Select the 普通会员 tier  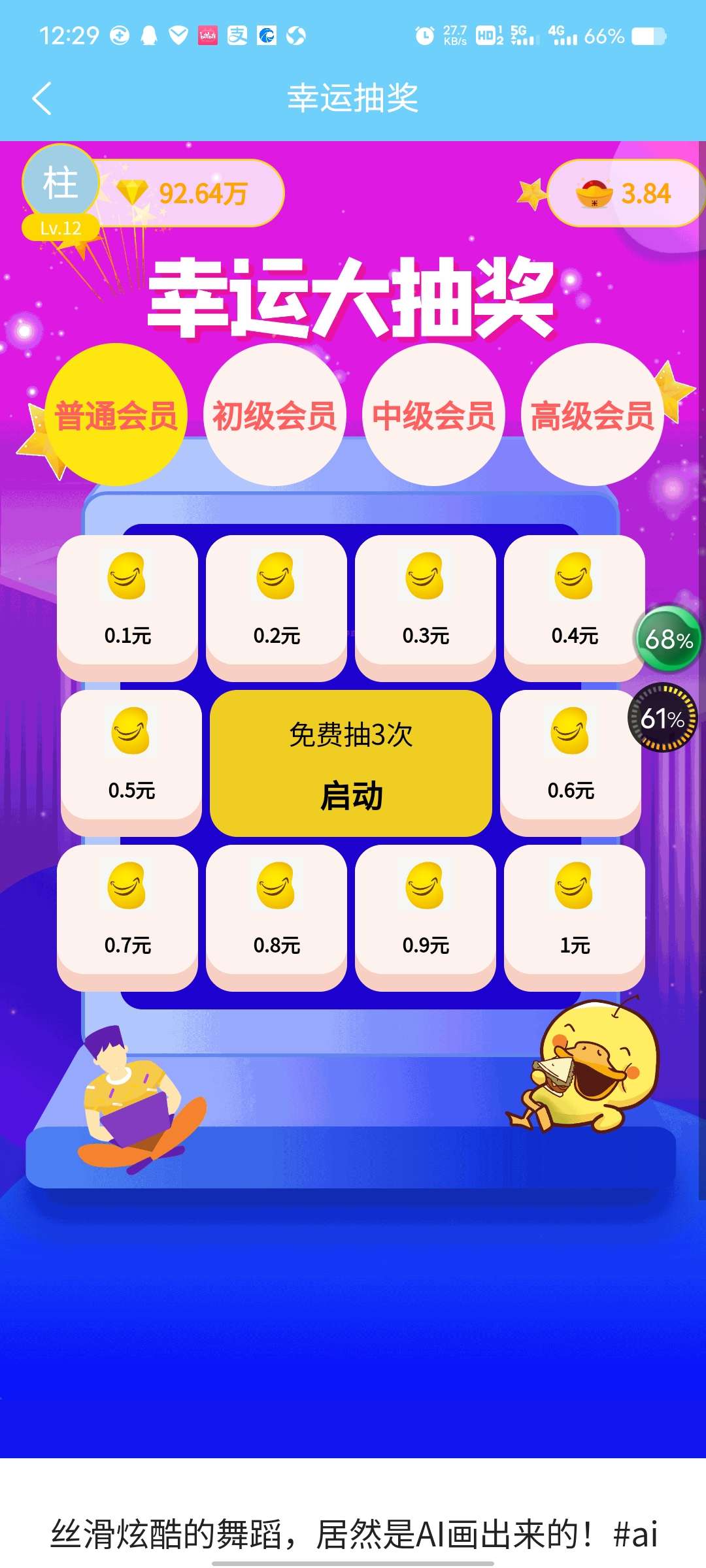tap(116, 414)
